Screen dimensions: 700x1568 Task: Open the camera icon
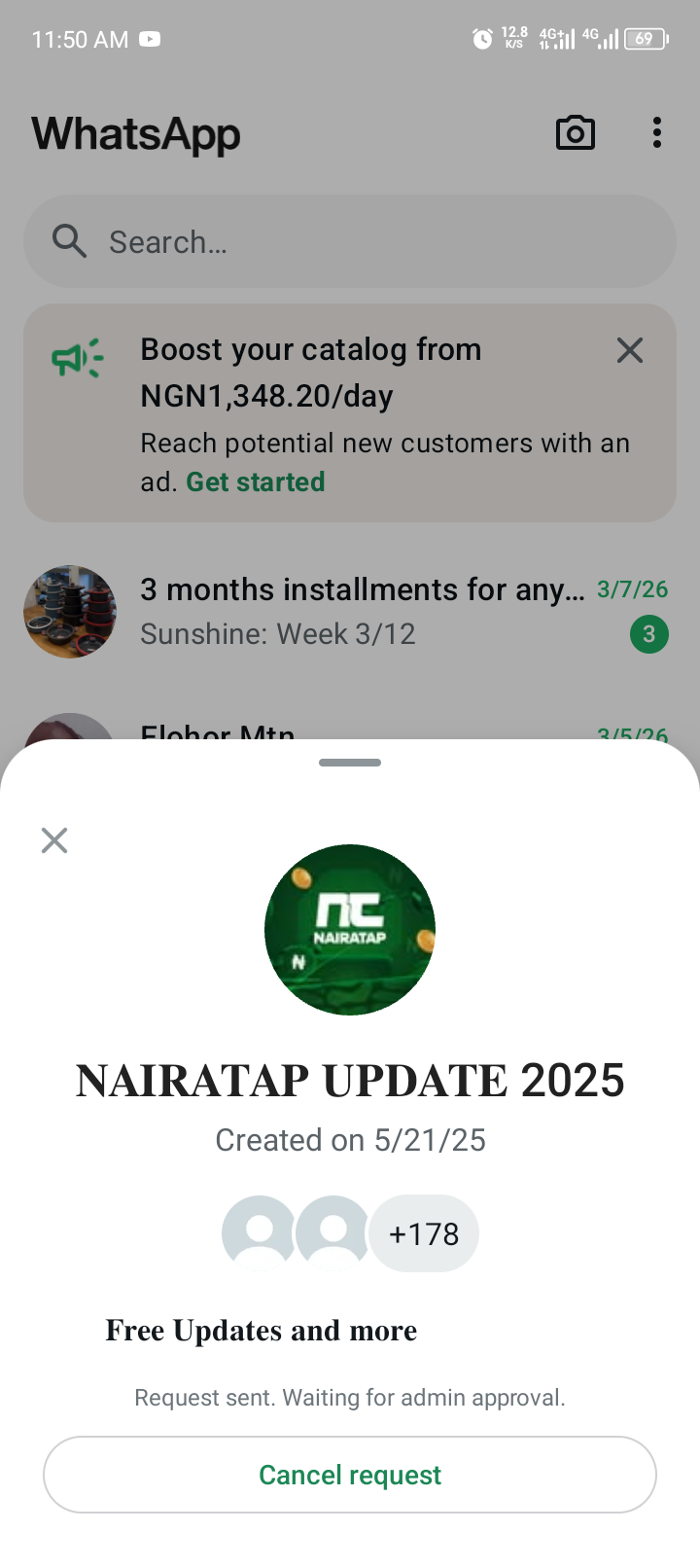[x=575, y=133]
